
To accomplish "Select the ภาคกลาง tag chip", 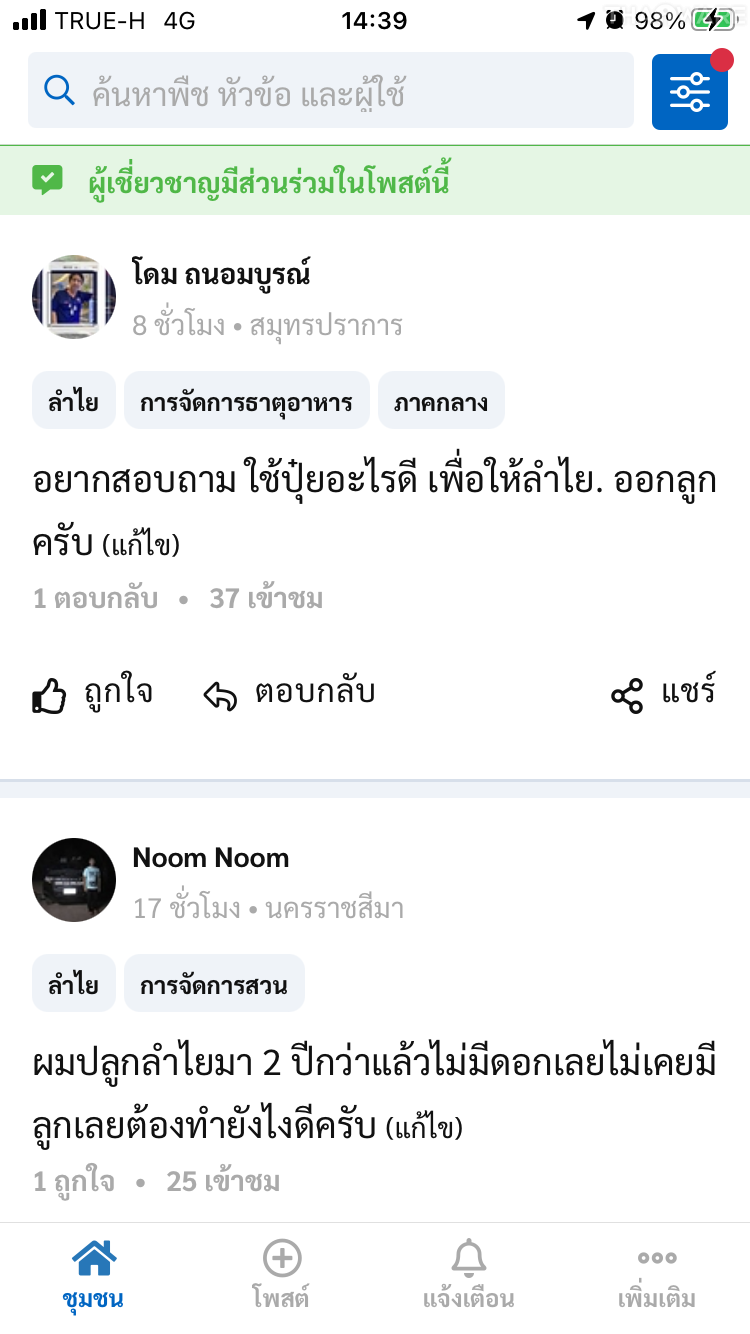I will pyautogui.click(x=441, y=402).
